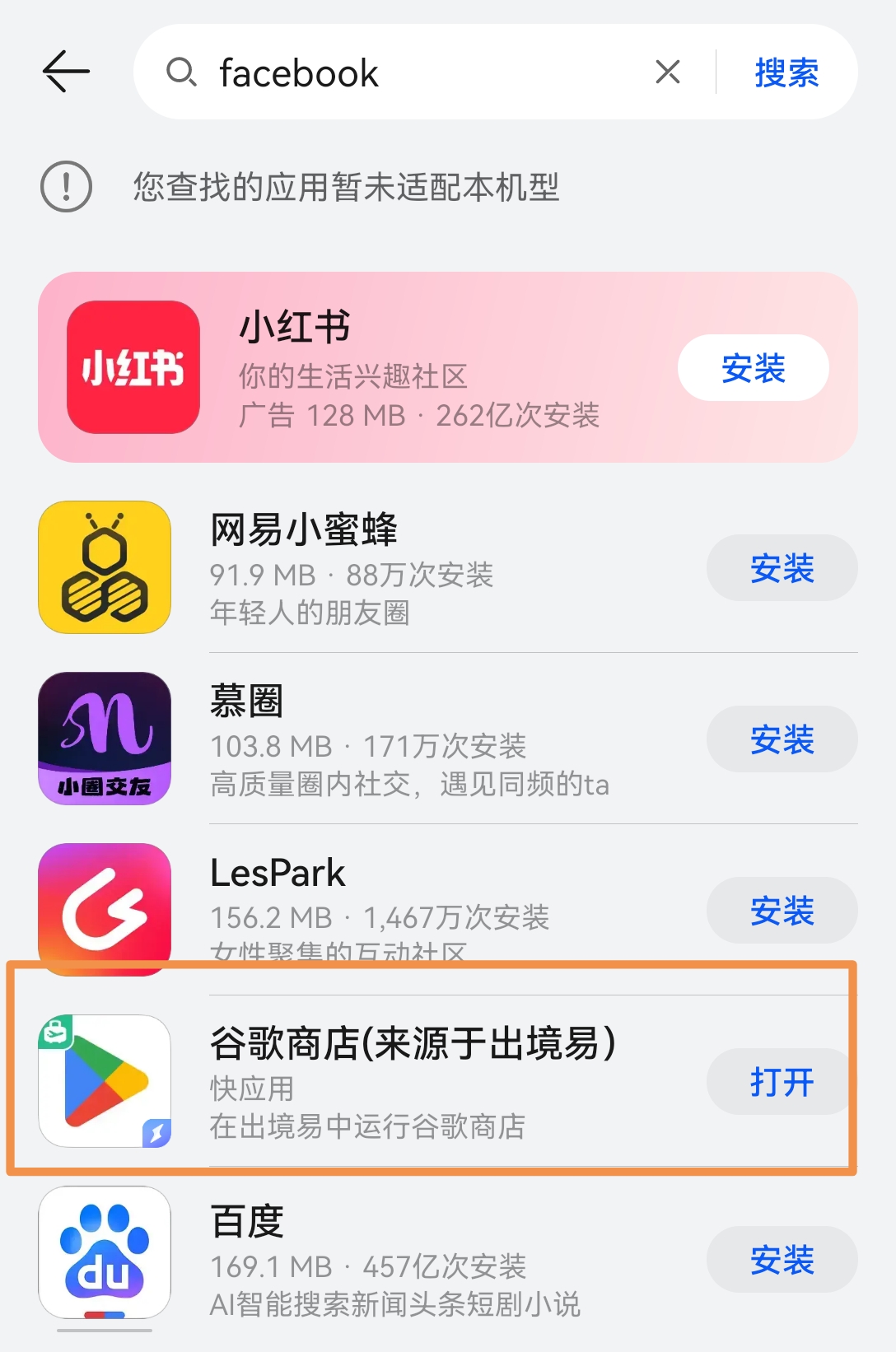Click the warning exclamation icon

pyautogui.click(x=66, y=188)
